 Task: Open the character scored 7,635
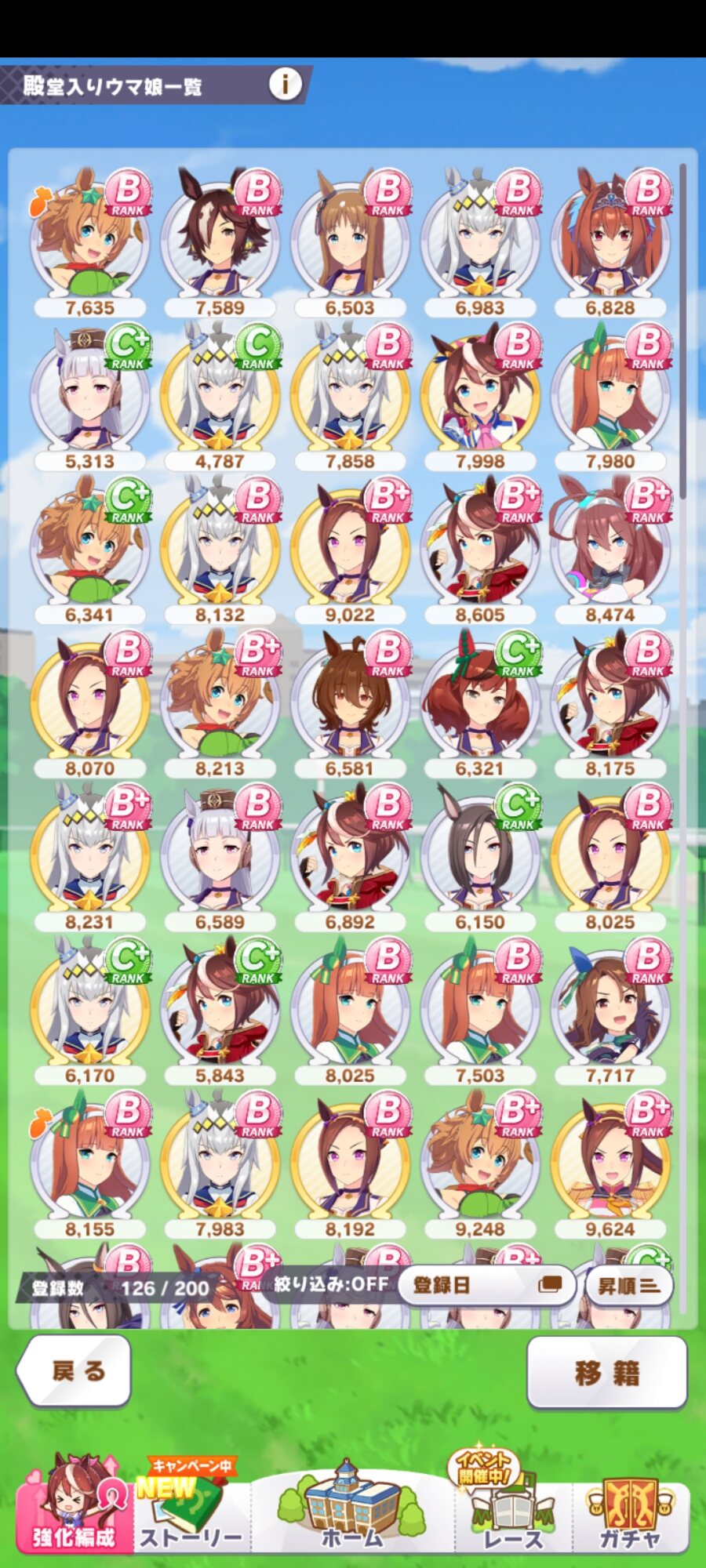pos(89,239)
